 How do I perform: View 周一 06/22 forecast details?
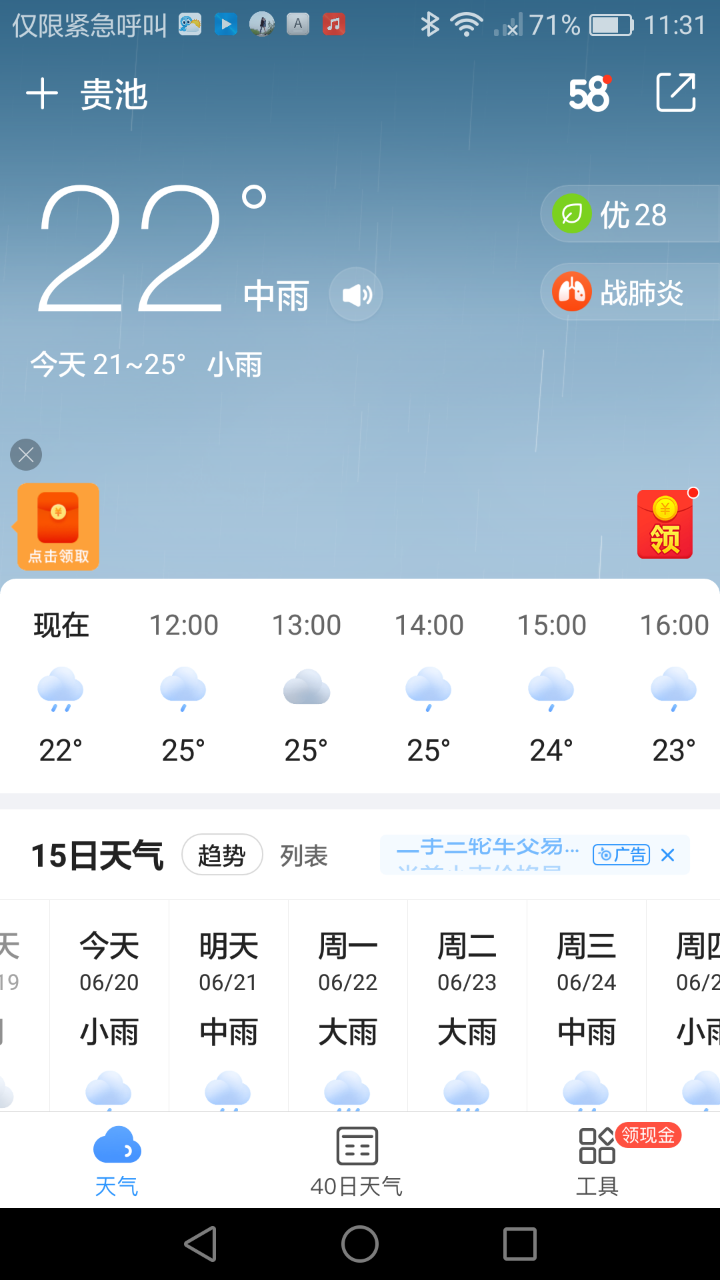coord(348,1000)
